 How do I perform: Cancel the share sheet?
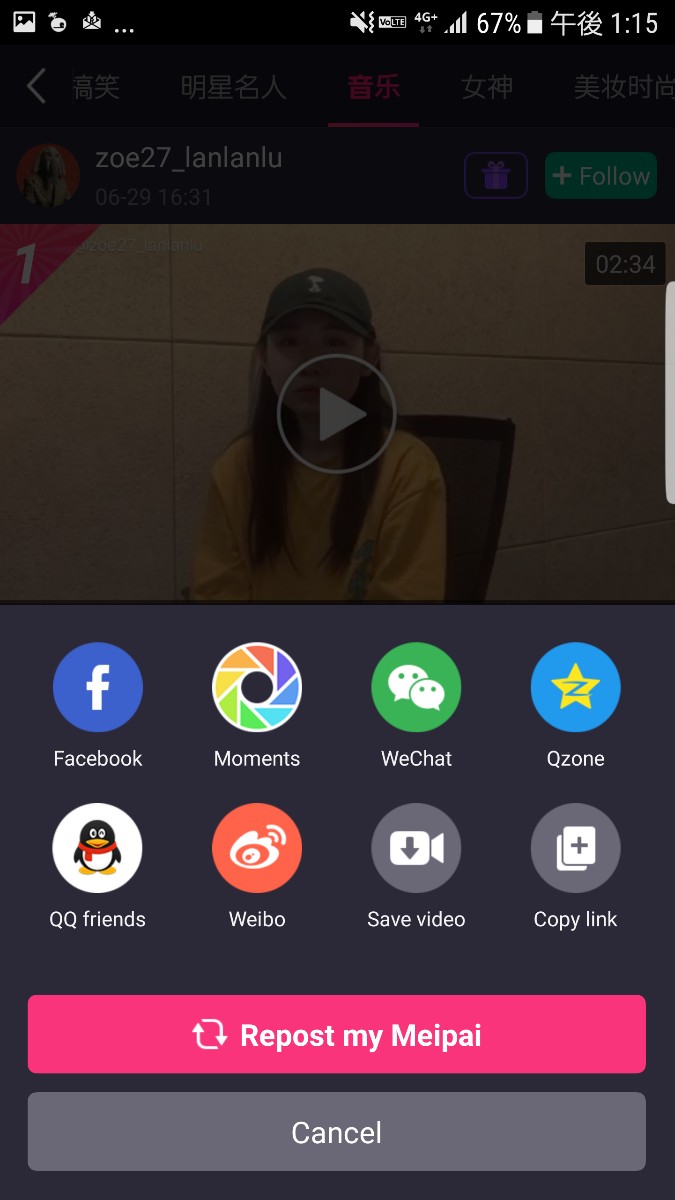[337, 1131]
